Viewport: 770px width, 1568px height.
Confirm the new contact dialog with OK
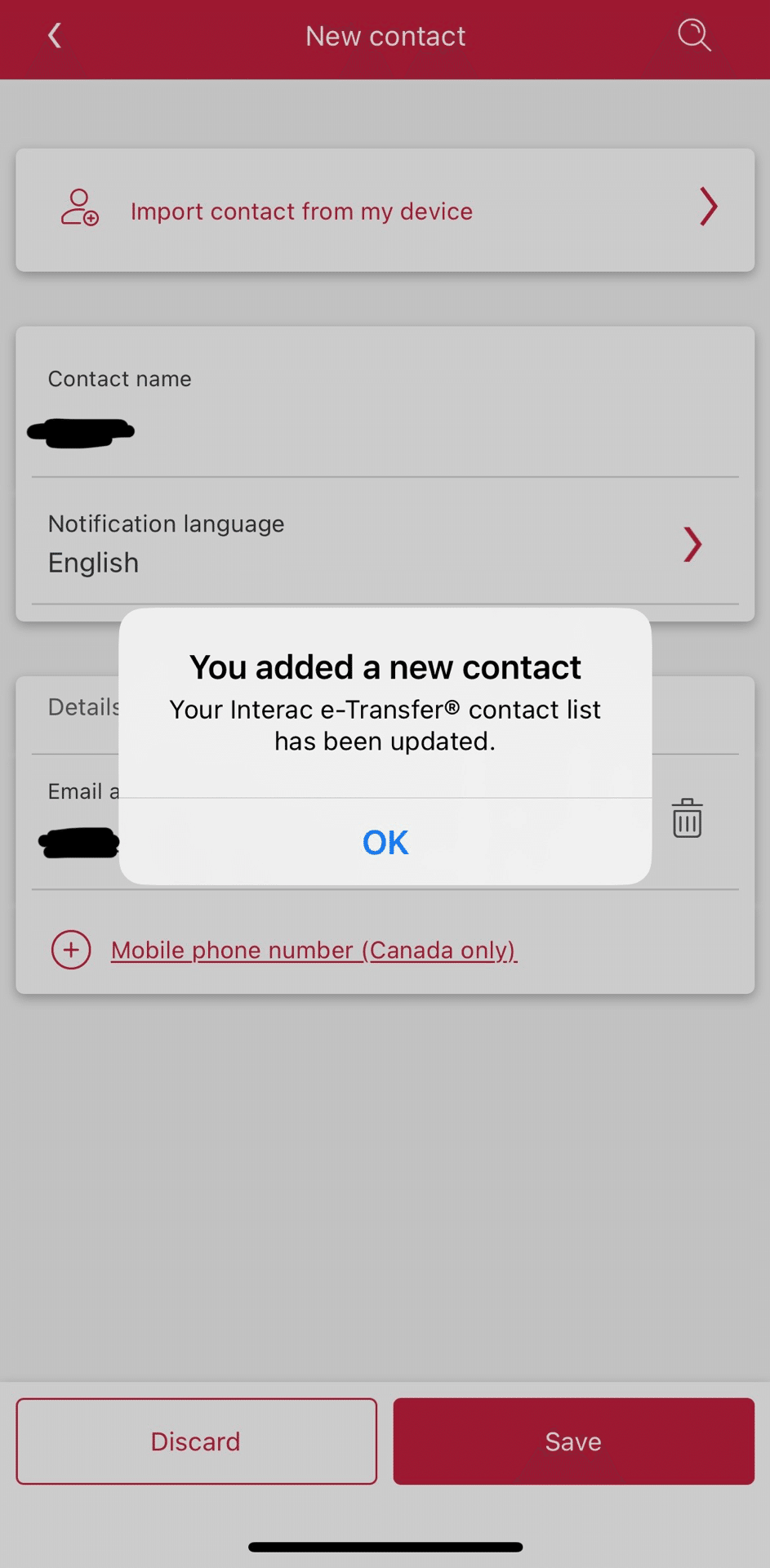pos(385,842)
